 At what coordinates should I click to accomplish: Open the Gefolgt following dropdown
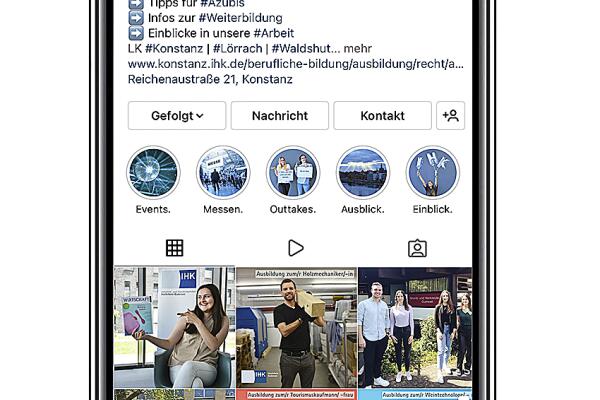click(x=177, y=116)
